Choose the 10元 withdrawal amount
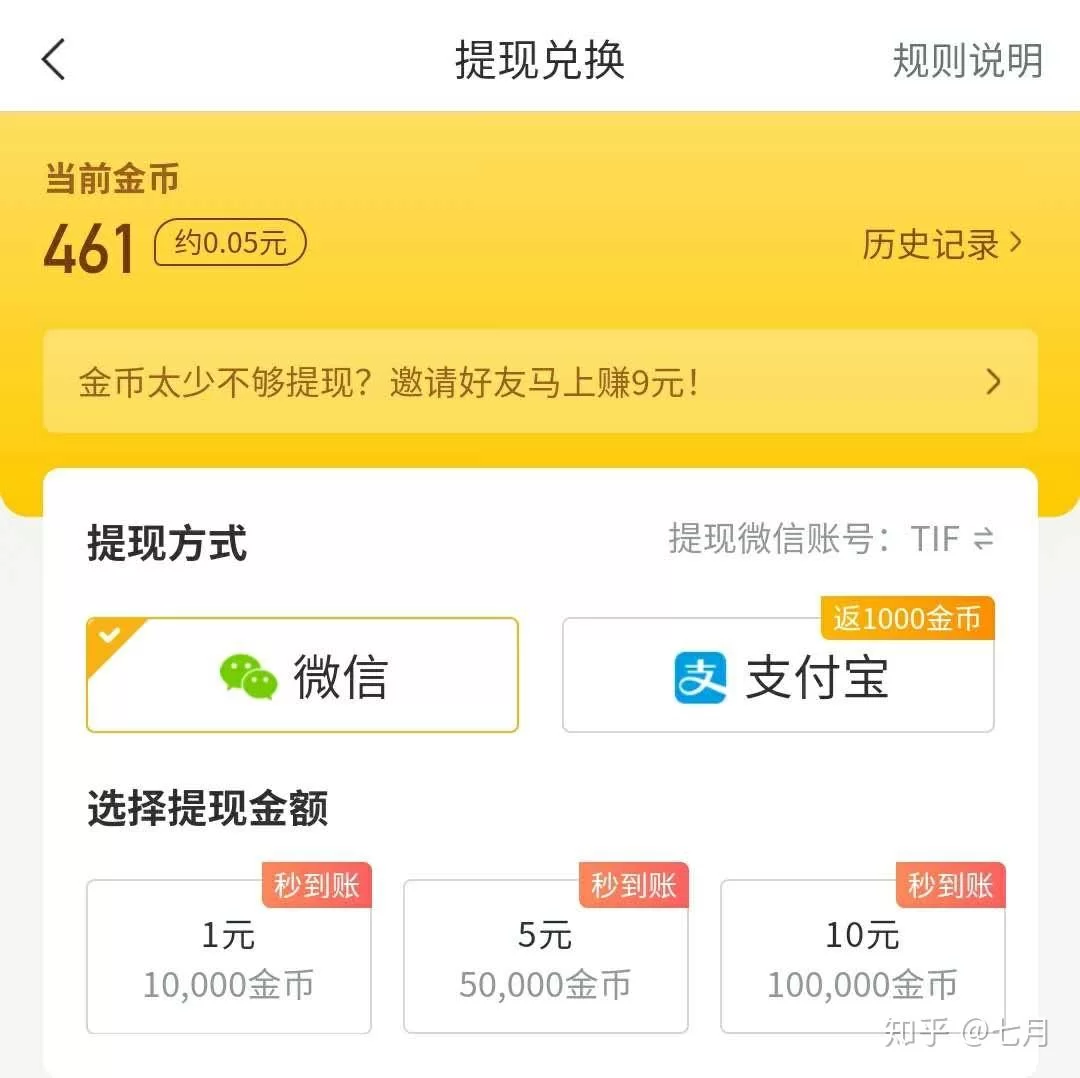This screenshot has width=1080, height=1078. tap(862, 957)
